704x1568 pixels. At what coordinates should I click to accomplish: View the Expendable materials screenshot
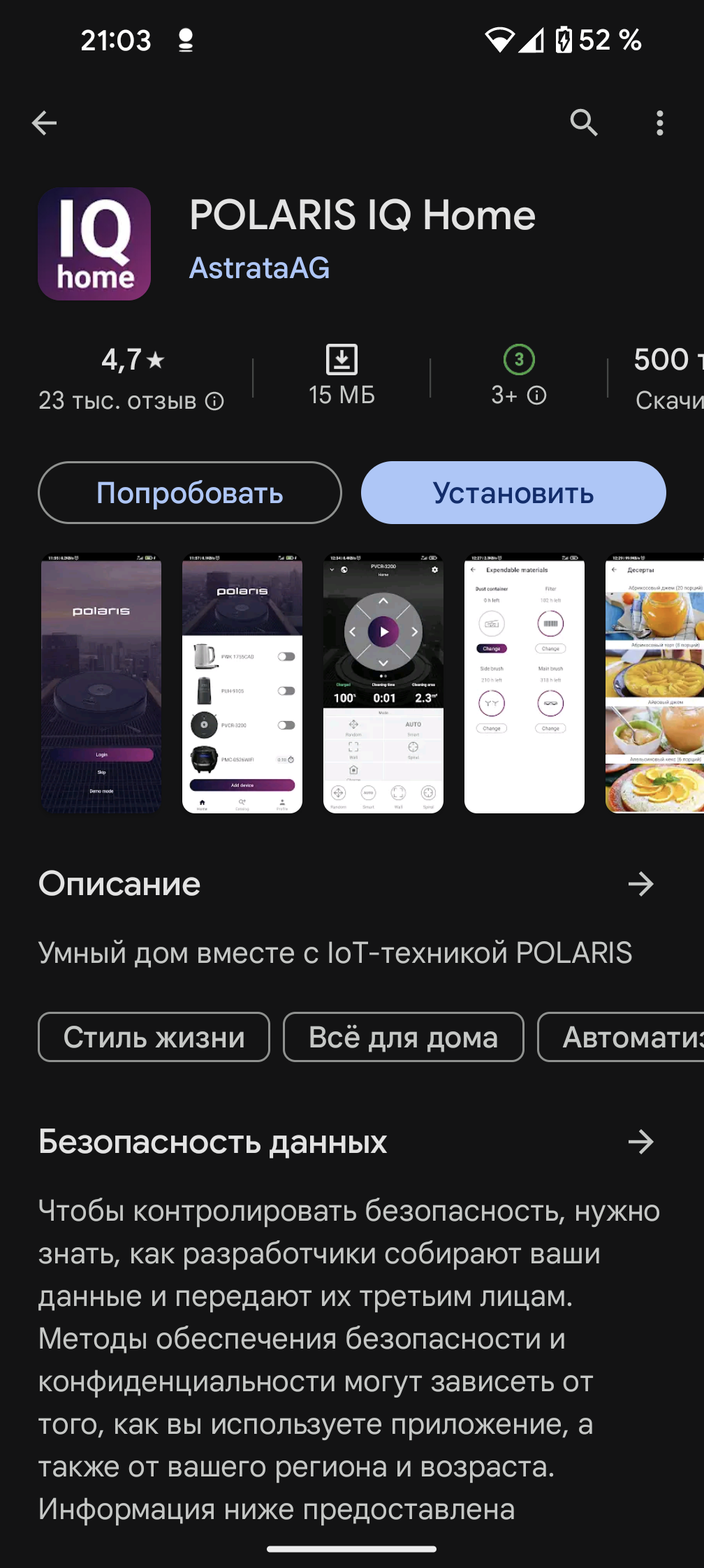[525, 683]
